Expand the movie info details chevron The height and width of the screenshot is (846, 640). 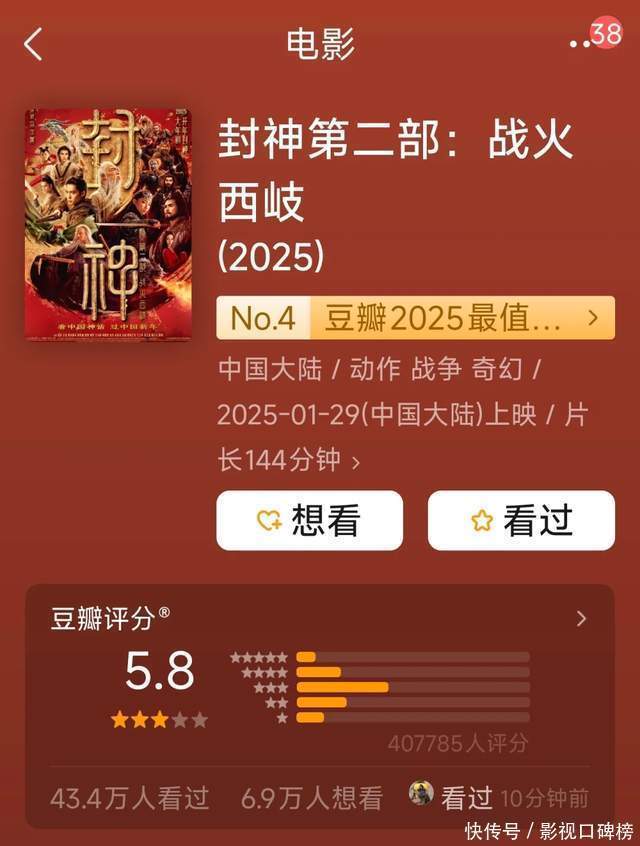point(356,461)
